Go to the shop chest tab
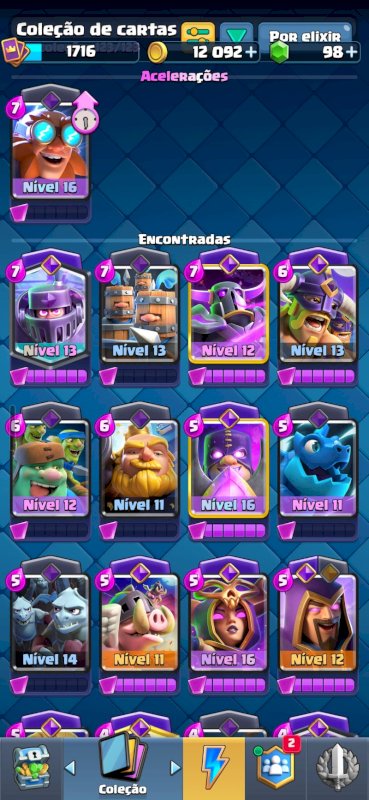Viewport: 369px width, 800px height. pyautogui.click(x=31, y=767)
